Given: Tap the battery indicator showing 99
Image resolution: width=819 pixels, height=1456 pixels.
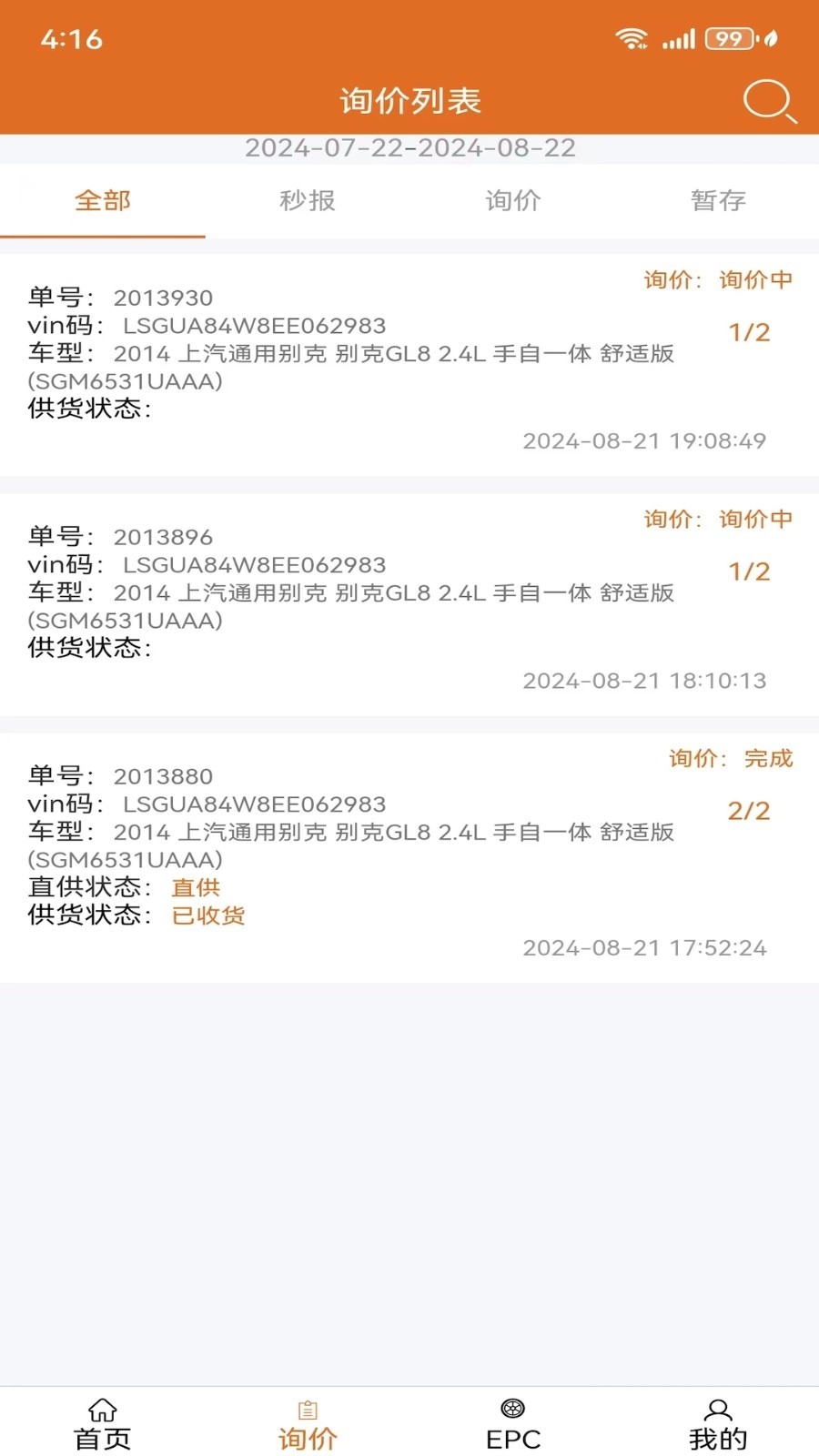Looking at the screenshot, I should click(x=726, y=38).
